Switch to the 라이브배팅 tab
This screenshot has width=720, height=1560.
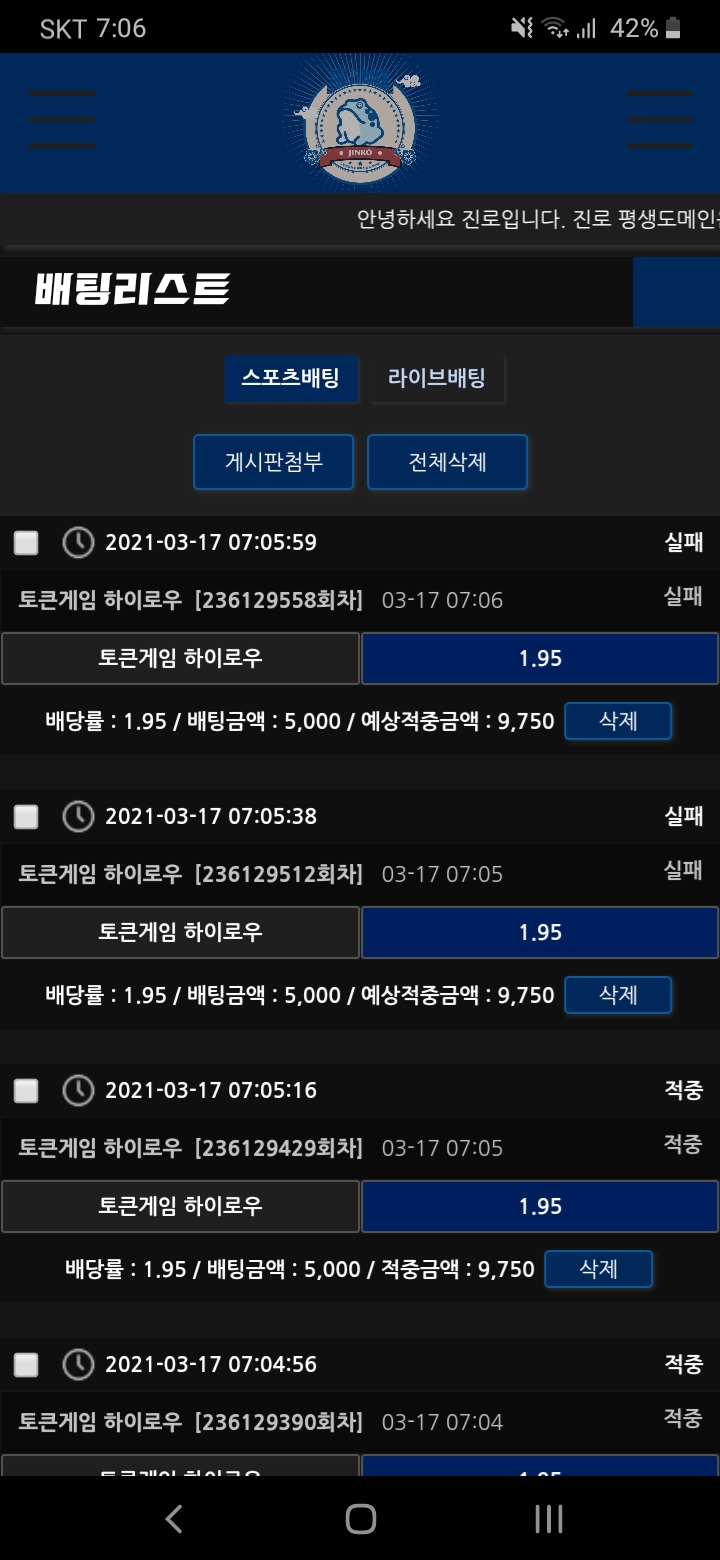point(437,379)
